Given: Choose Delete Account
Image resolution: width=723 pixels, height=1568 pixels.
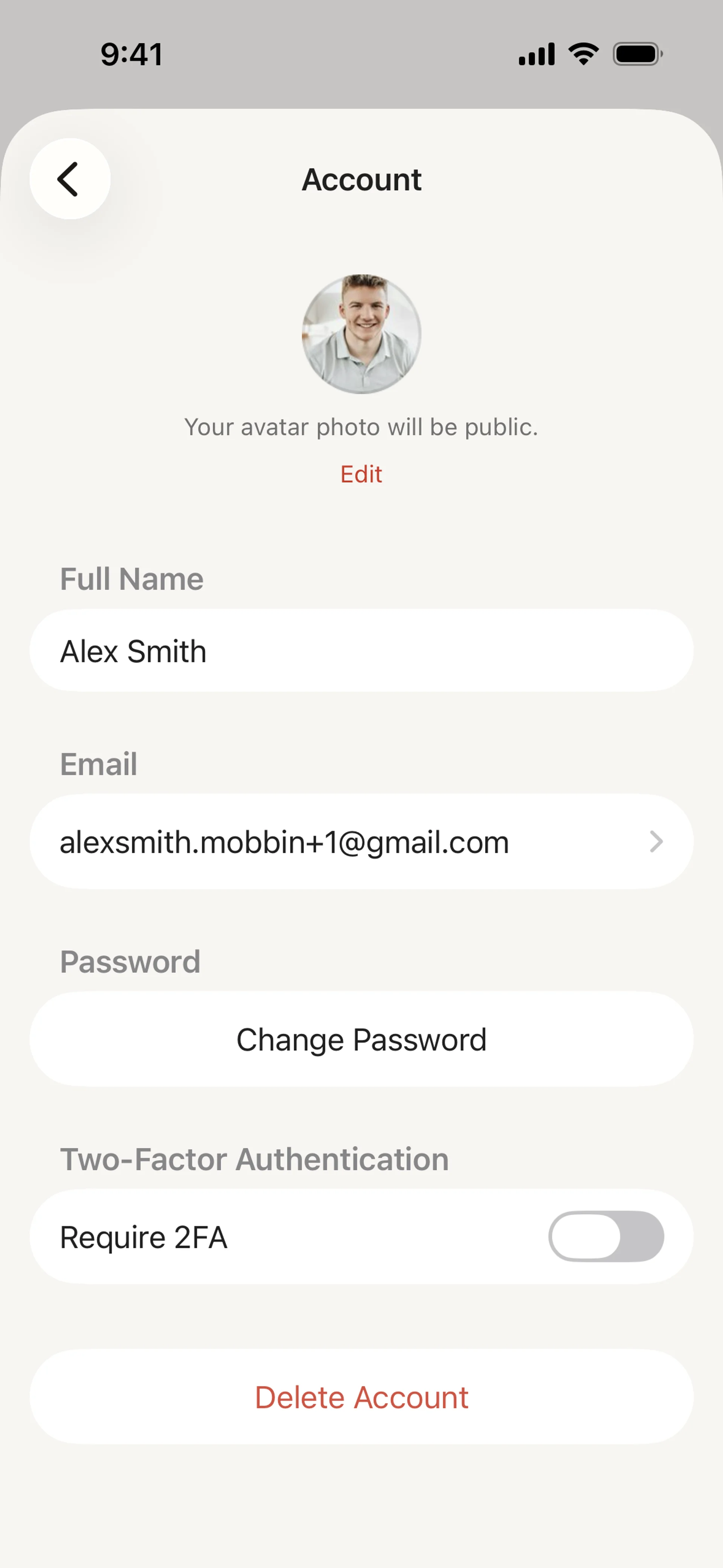Looking at the screenshot, I should point(361,1397).
